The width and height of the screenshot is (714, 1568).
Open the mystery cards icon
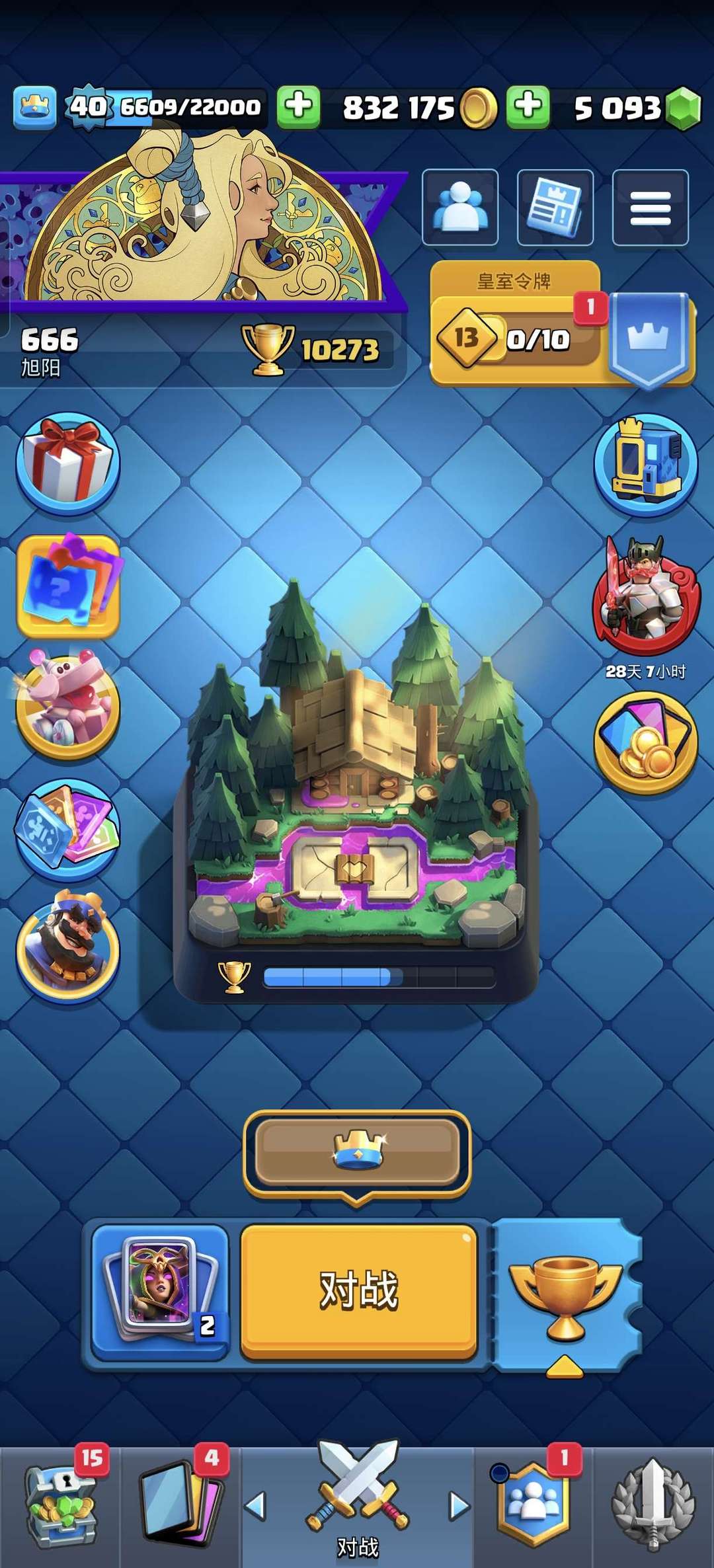(x=68, y=586)
